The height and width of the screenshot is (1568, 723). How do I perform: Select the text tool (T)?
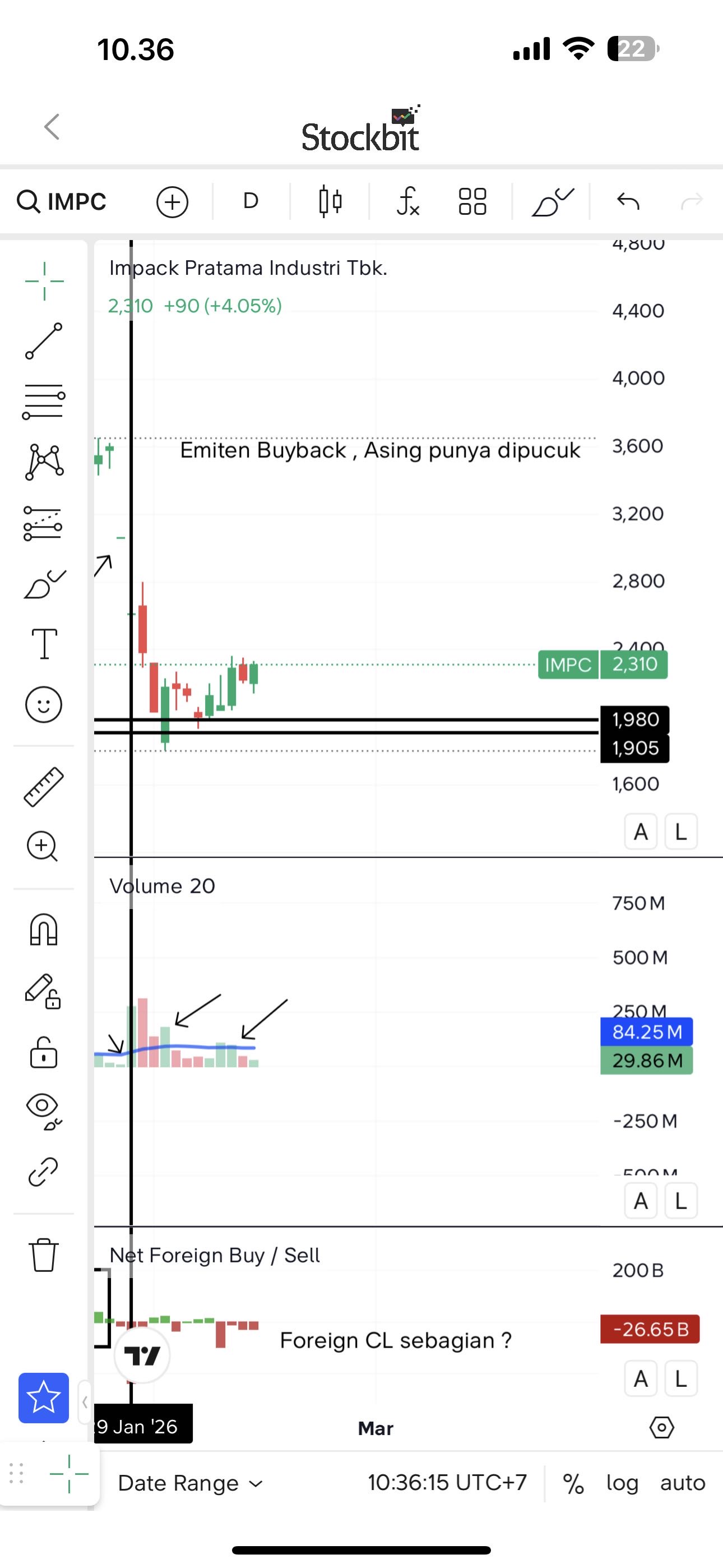44,643
